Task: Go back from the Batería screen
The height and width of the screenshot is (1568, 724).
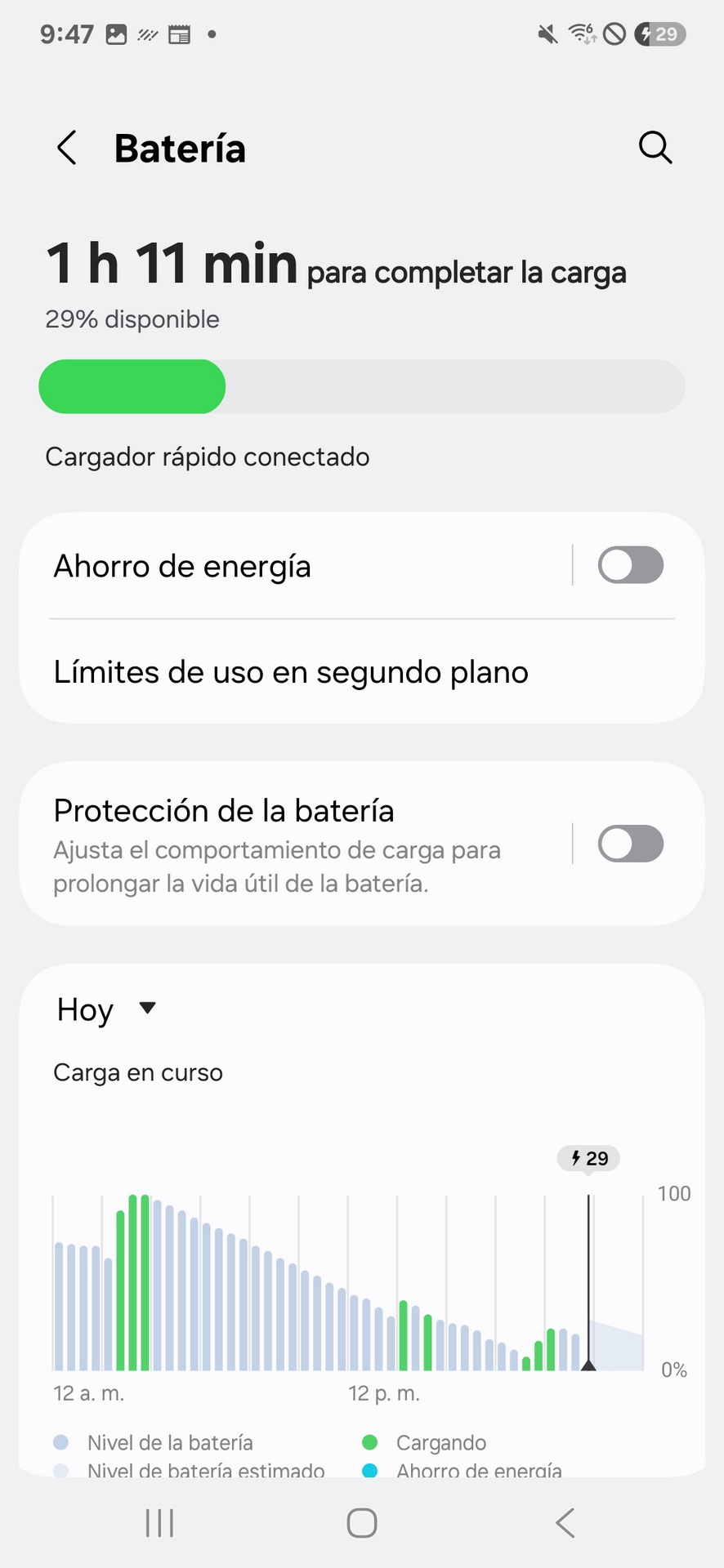Action: point(67,148)
